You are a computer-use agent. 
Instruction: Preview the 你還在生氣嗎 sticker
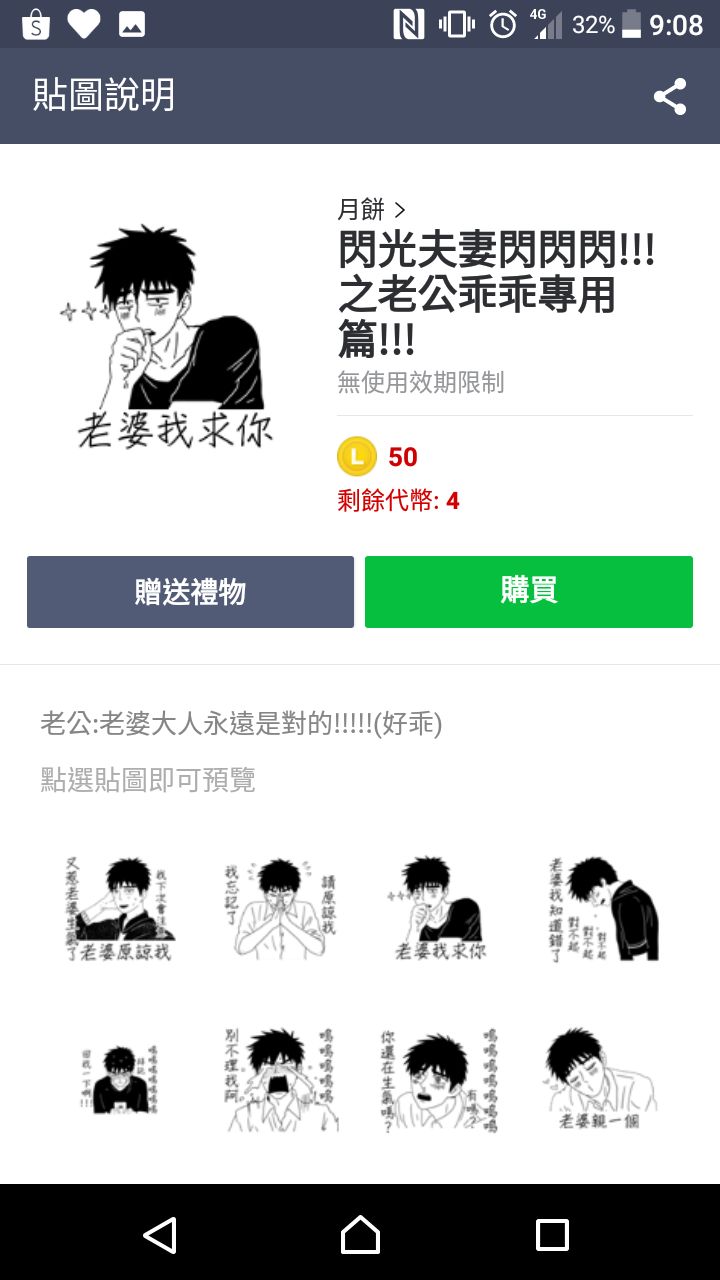point(440,1079)
